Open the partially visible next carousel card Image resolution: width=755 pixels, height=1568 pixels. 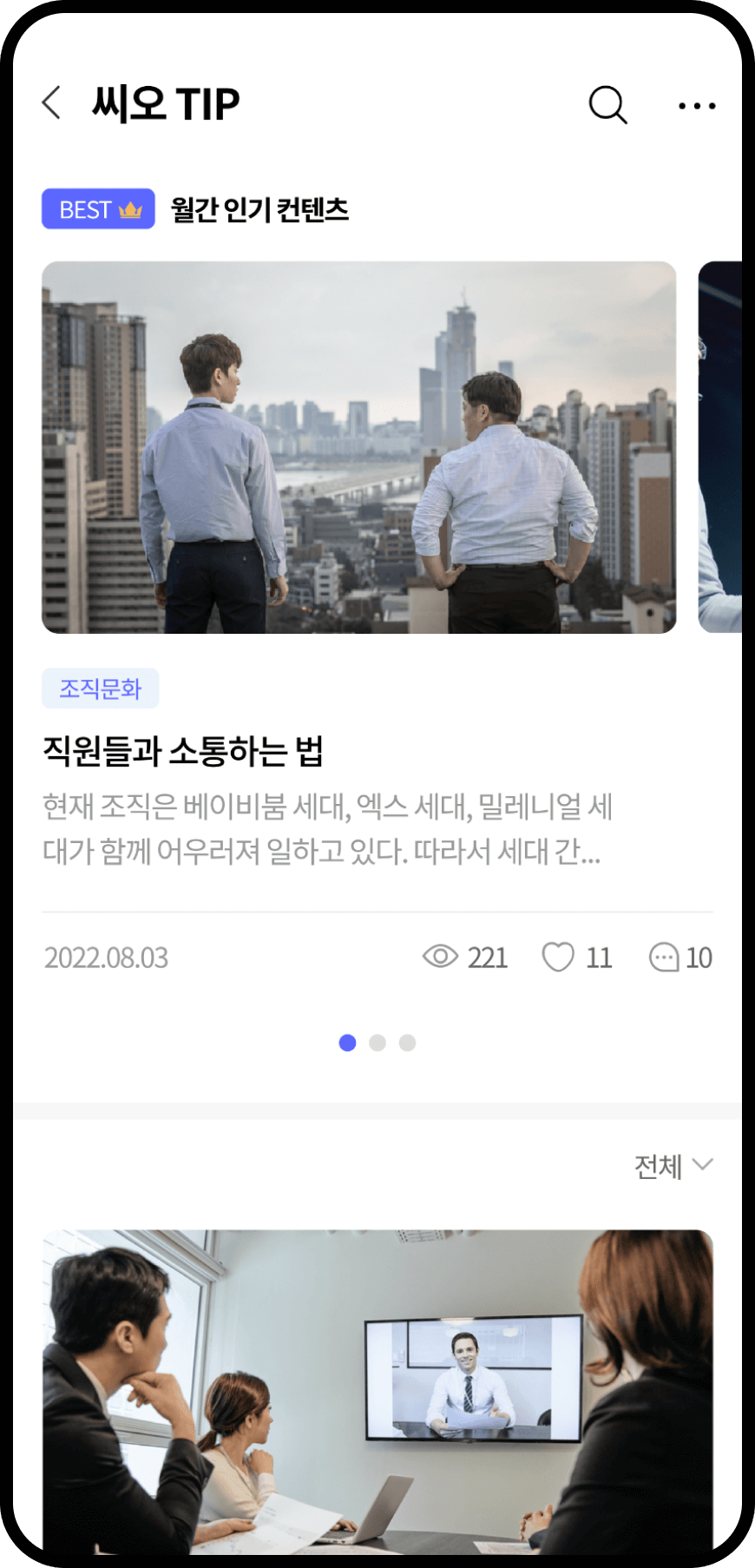pyautogui.click(x=721, y=448)
